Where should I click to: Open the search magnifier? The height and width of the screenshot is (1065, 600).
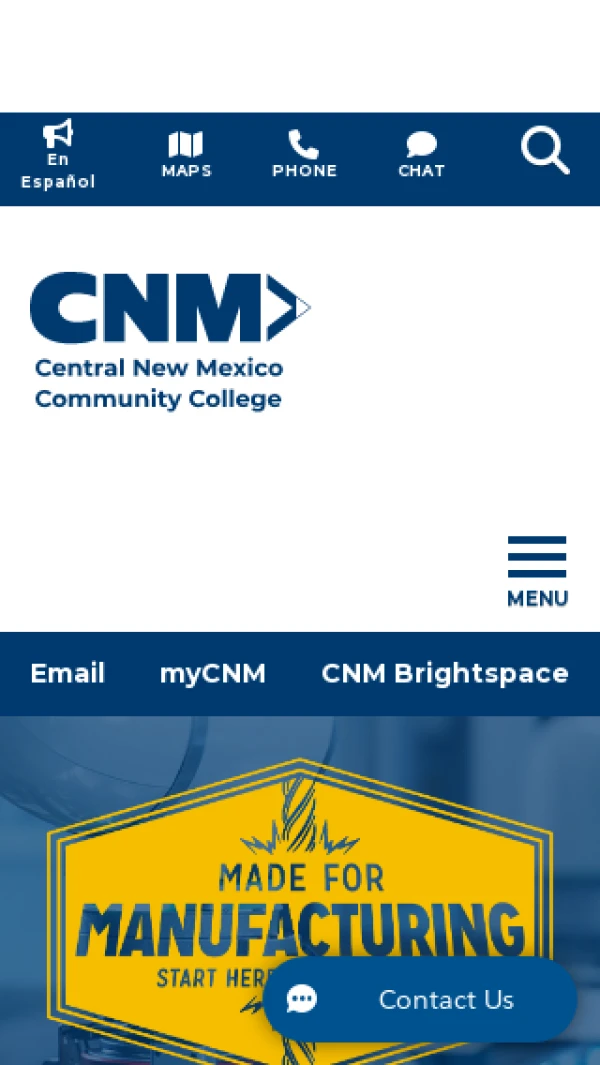[545, 152]
